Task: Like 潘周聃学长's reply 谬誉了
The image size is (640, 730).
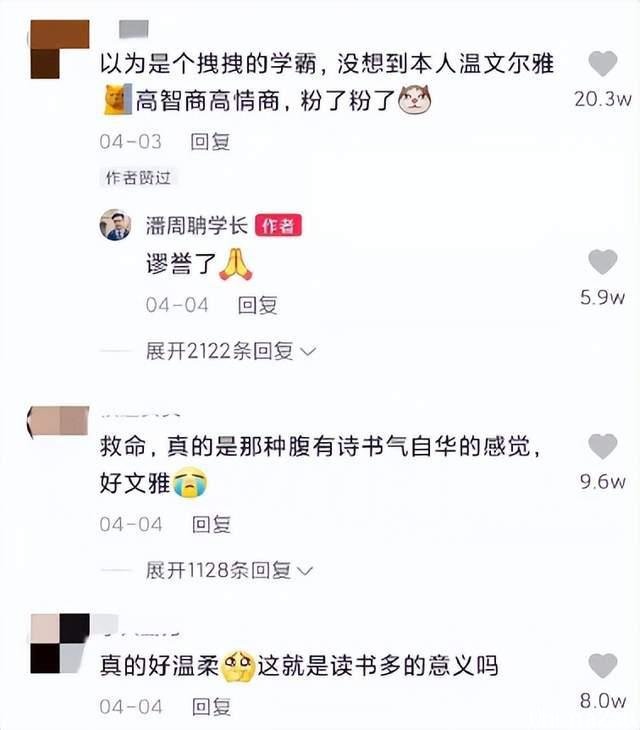Action: tap(602, 262)
